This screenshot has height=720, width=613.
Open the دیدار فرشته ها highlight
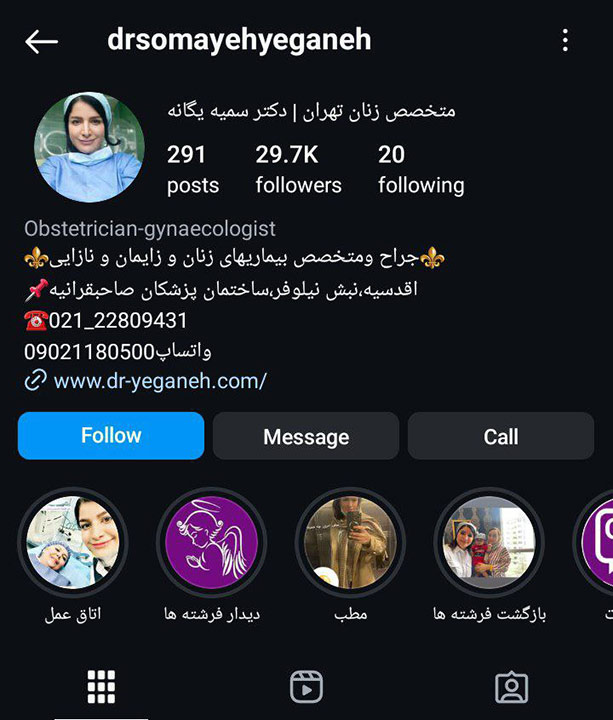[211, 542]
